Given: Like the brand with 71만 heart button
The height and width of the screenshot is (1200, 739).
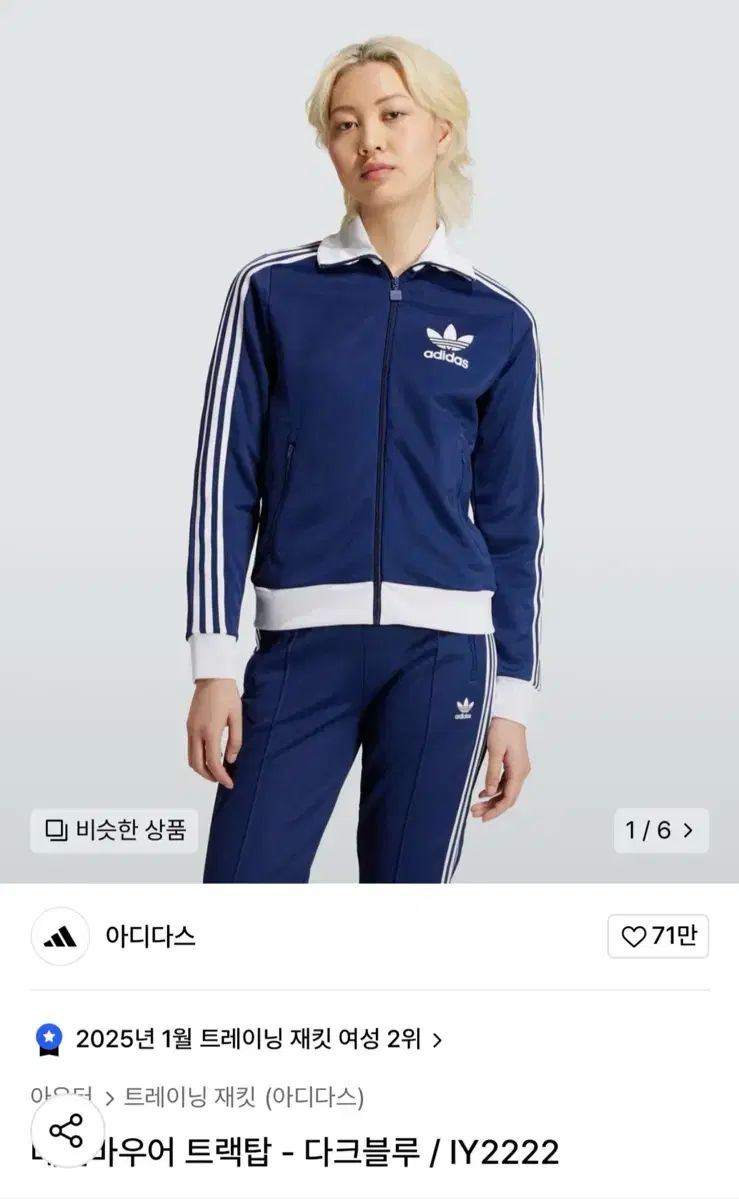Looking at the screenshot, I should pos(658,936).
